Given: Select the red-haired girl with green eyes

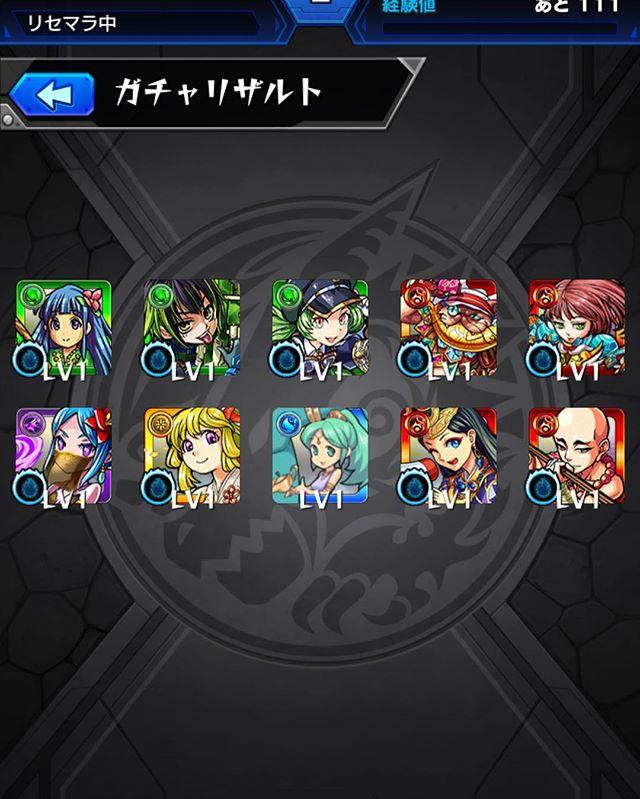Looking at the screenshot, I should pos(576,327).
